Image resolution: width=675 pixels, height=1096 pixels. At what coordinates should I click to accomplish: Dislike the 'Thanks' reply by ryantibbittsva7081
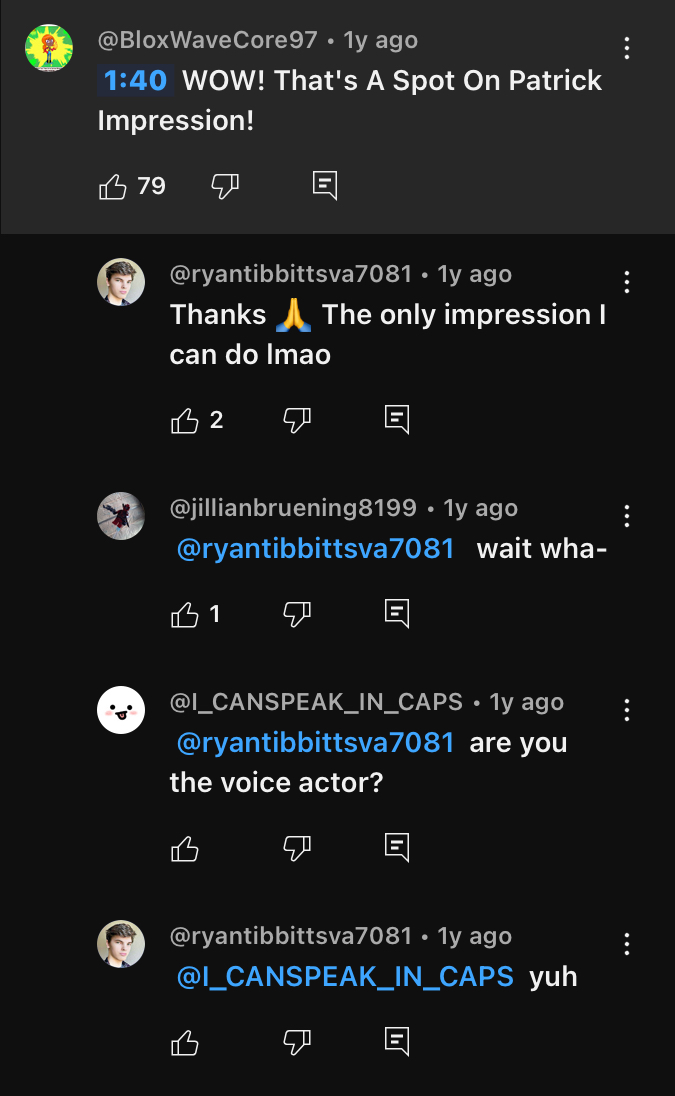(x=297, y=421)
